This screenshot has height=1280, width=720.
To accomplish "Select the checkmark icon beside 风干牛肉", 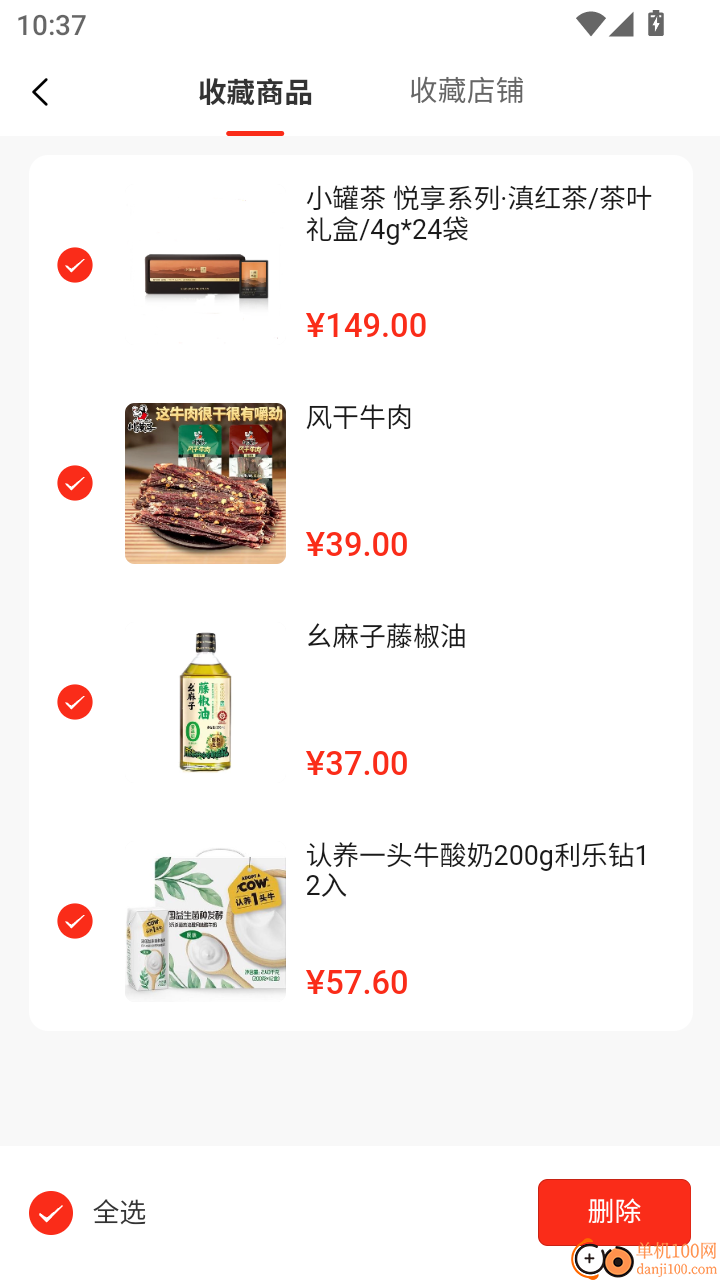I will pos(74,483).
